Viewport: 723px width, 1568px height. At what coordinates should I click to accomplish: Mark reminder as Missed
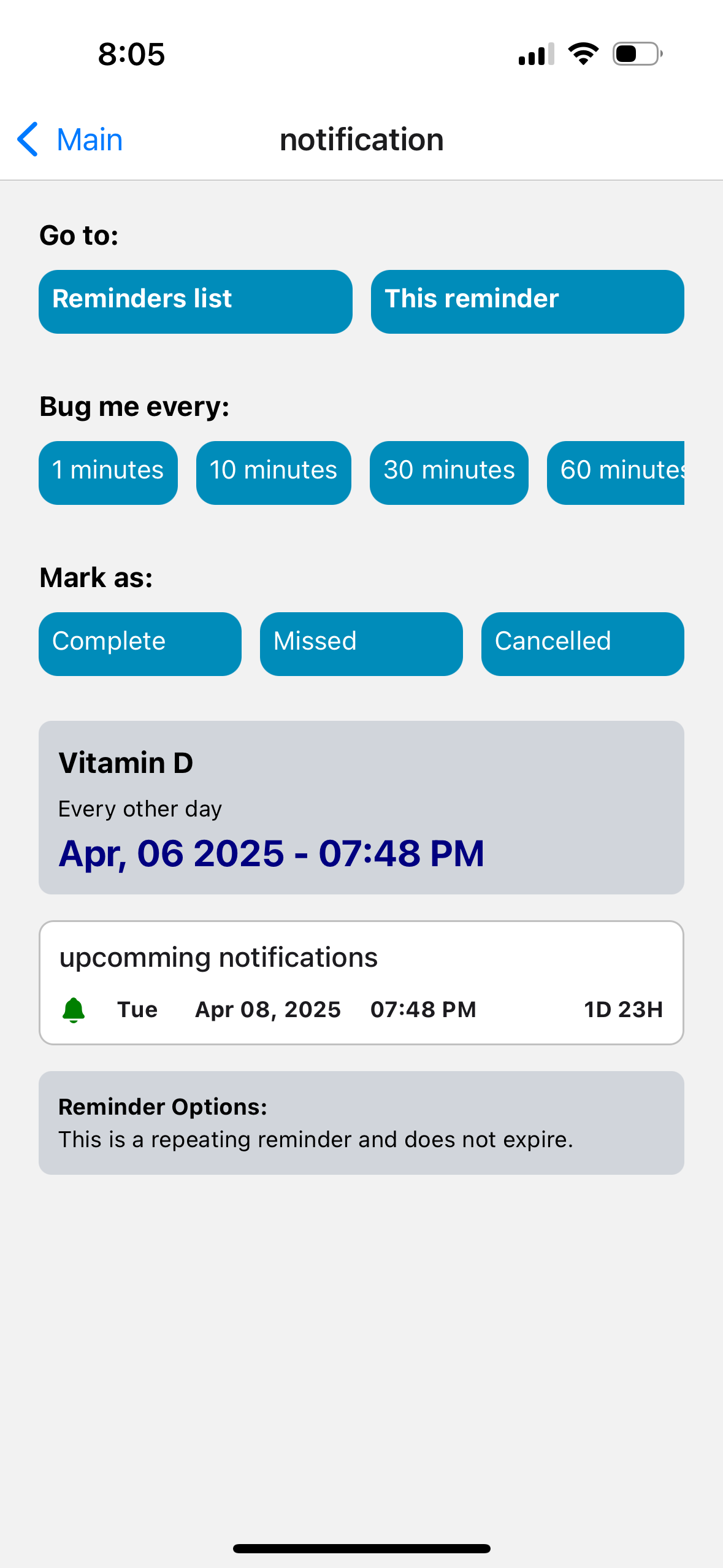361,644
